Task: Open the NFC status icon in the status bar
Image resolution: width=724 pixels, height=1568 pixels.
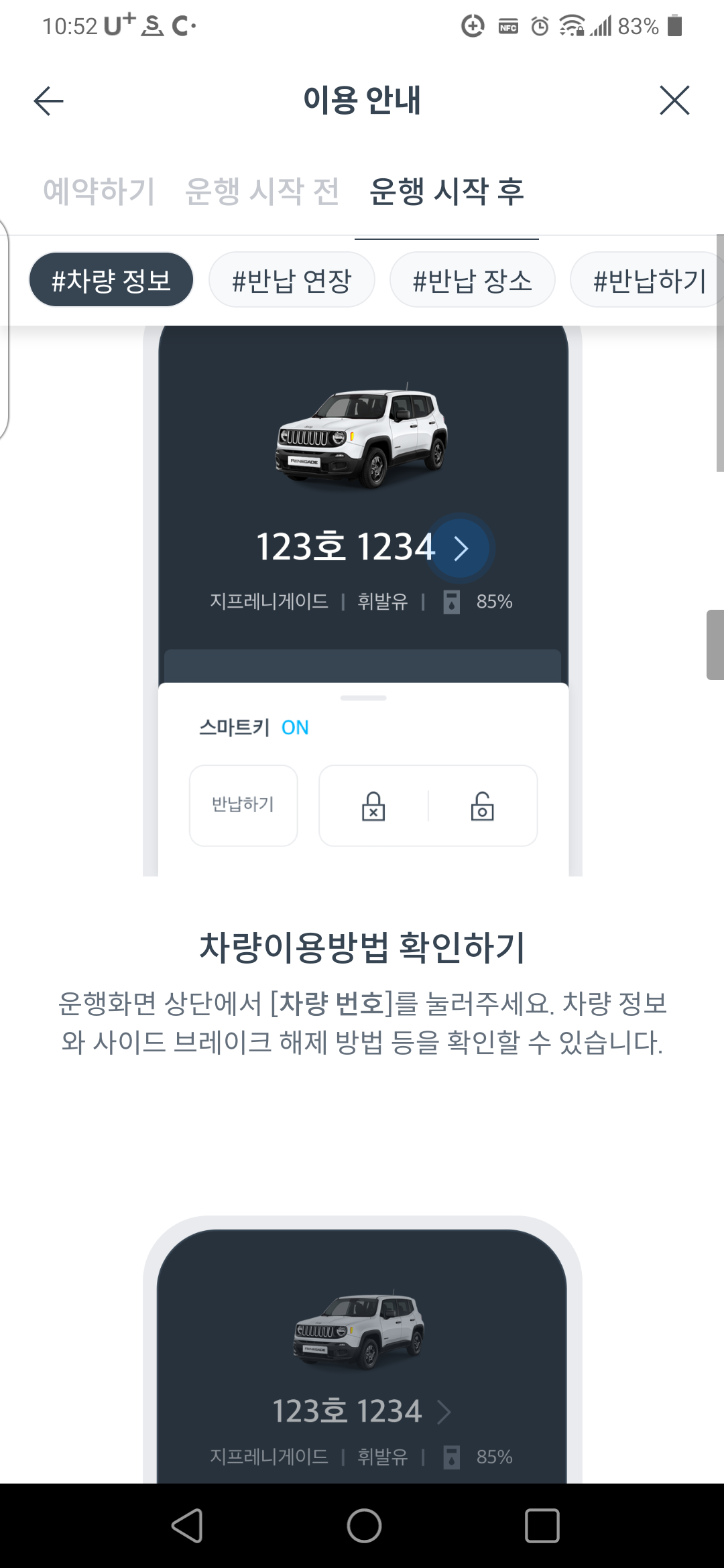Action: (x=508, y=25)
